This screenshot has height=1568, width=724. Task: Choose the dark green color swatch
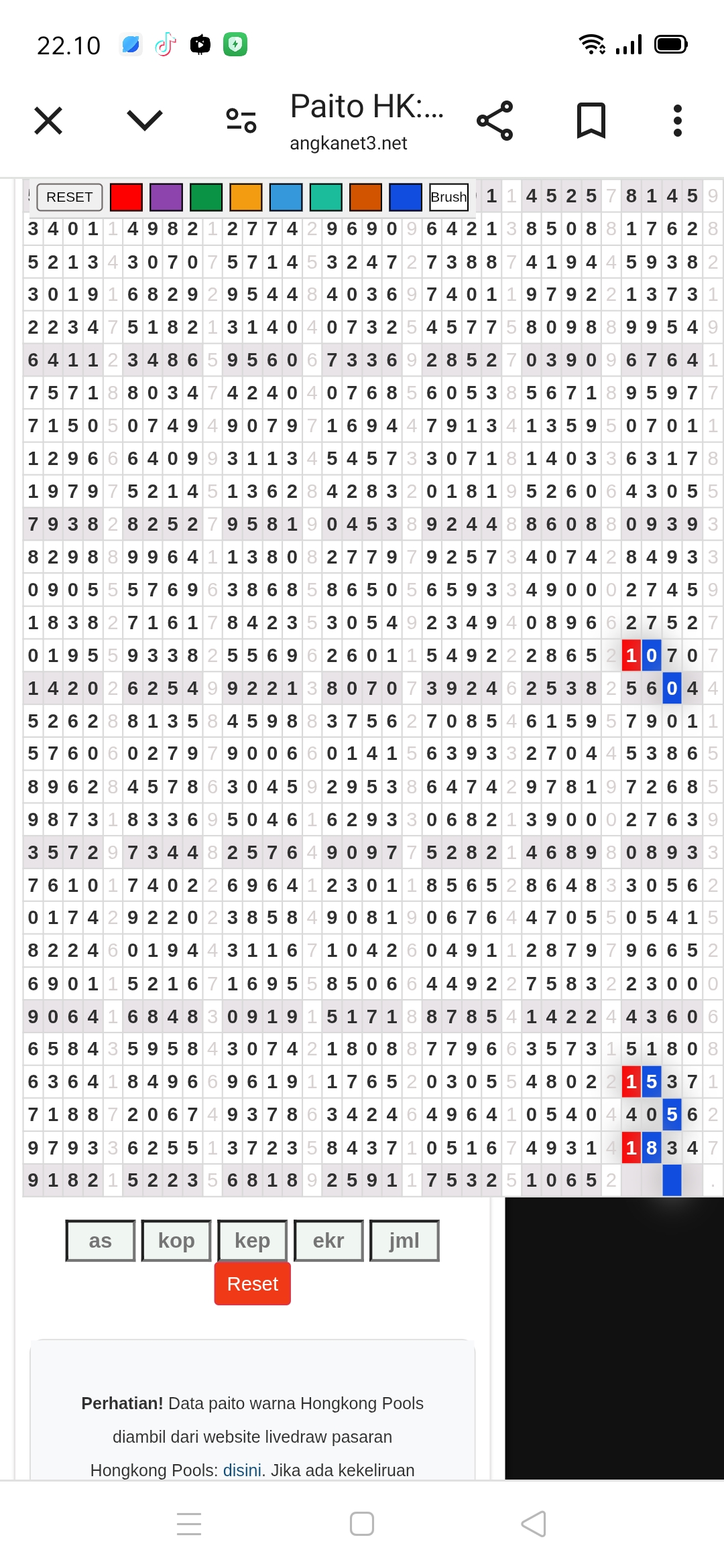[206, 197]
